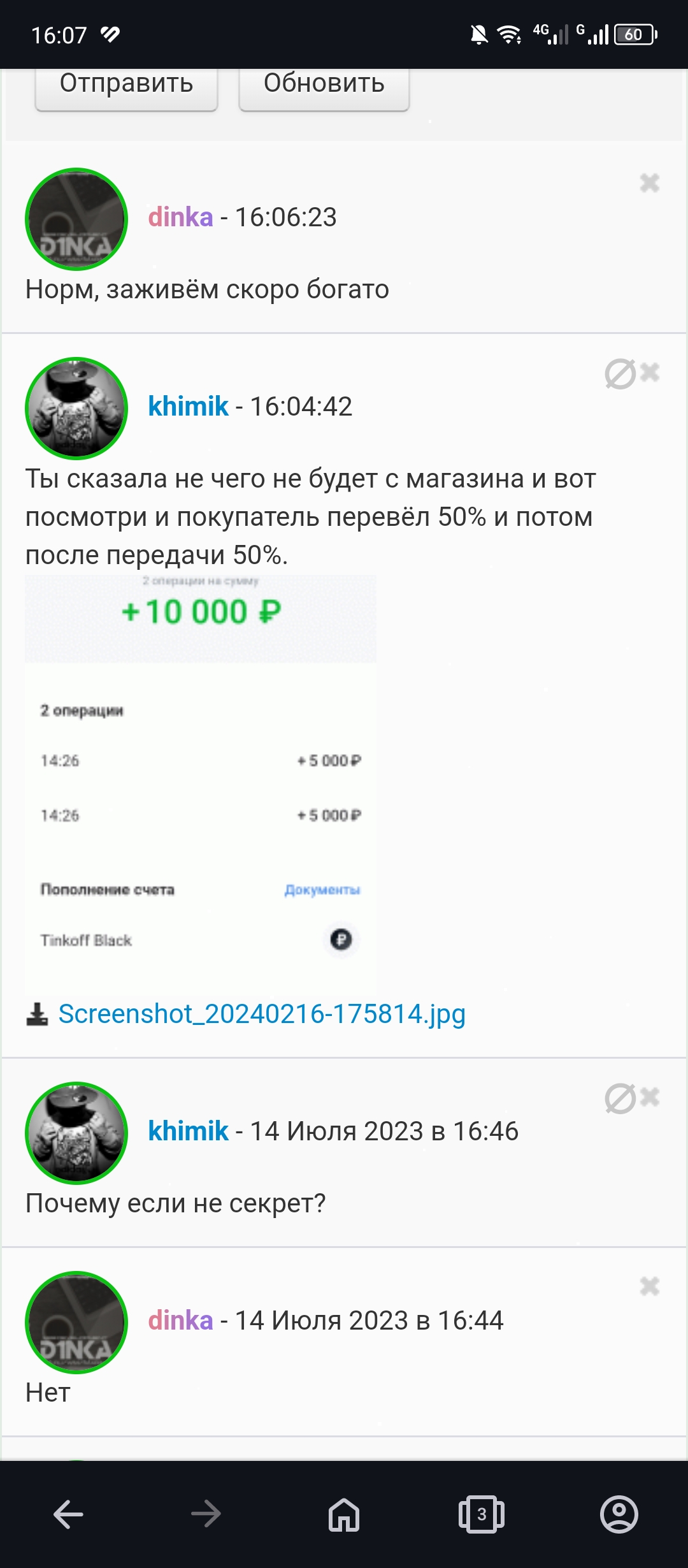Open the browser home page

pos(344,1514)
